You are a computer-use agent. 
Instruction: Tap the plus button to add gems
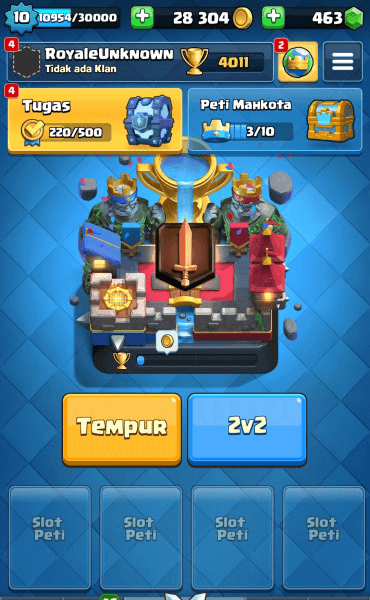click(273, 17)
